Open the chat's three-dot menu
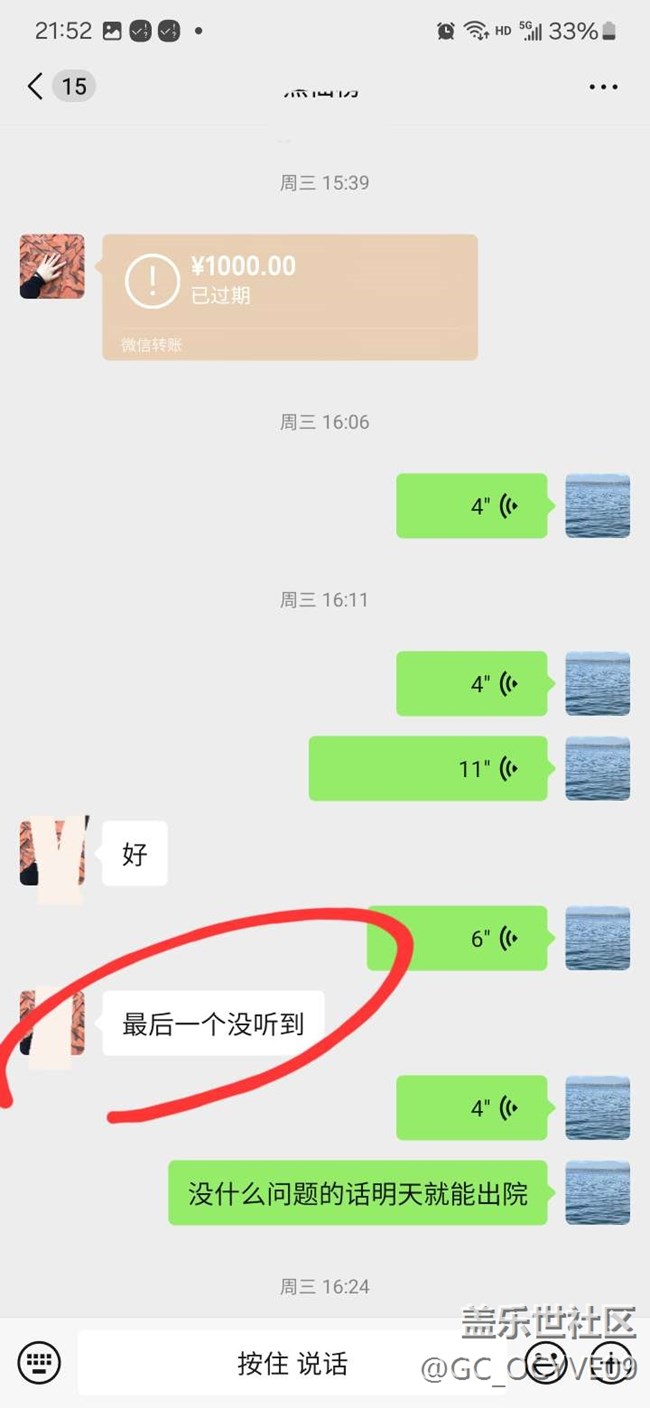 point(603,87)
